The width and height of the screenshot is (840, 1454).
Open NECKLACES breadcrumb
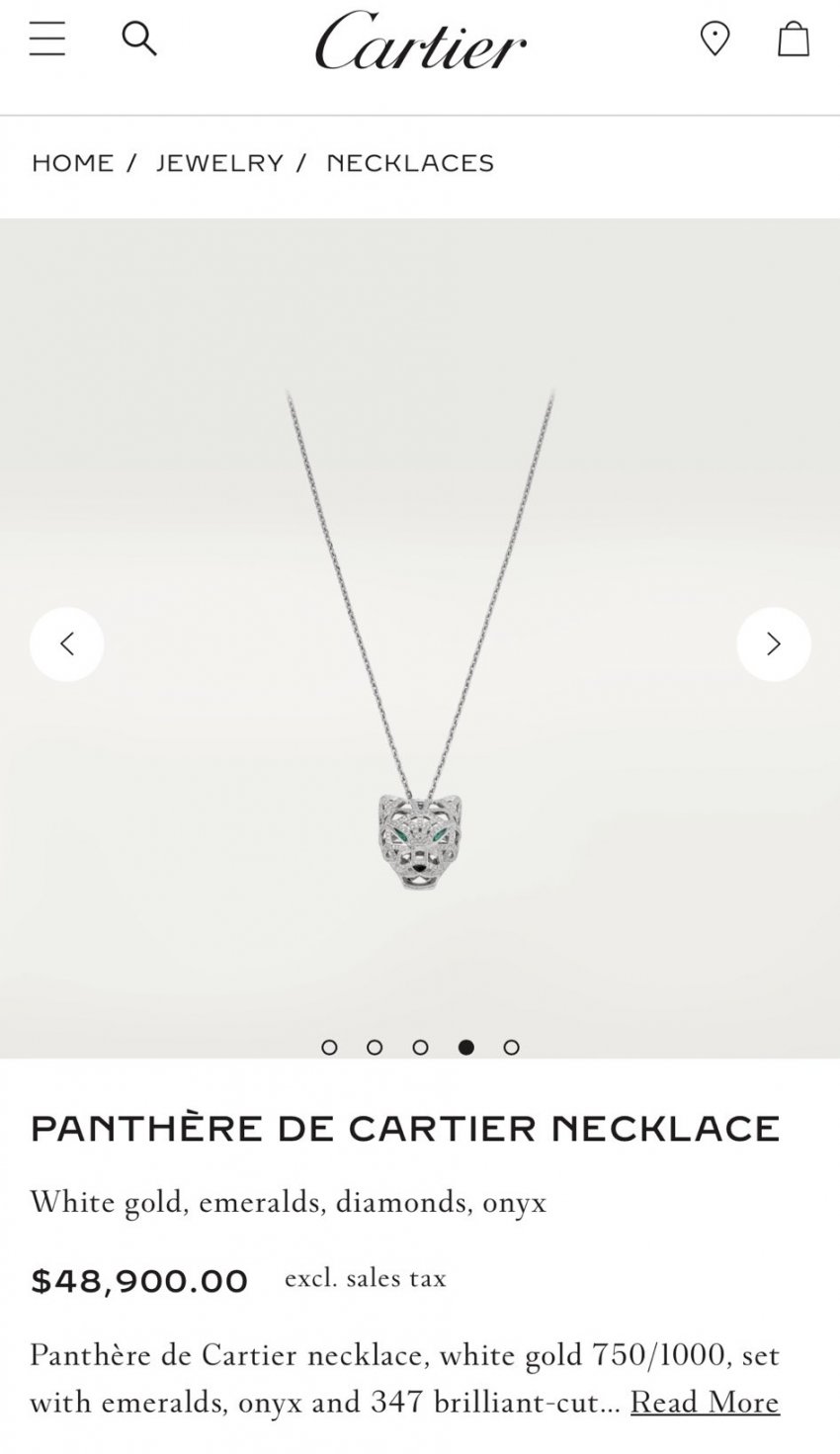(410, 163)
